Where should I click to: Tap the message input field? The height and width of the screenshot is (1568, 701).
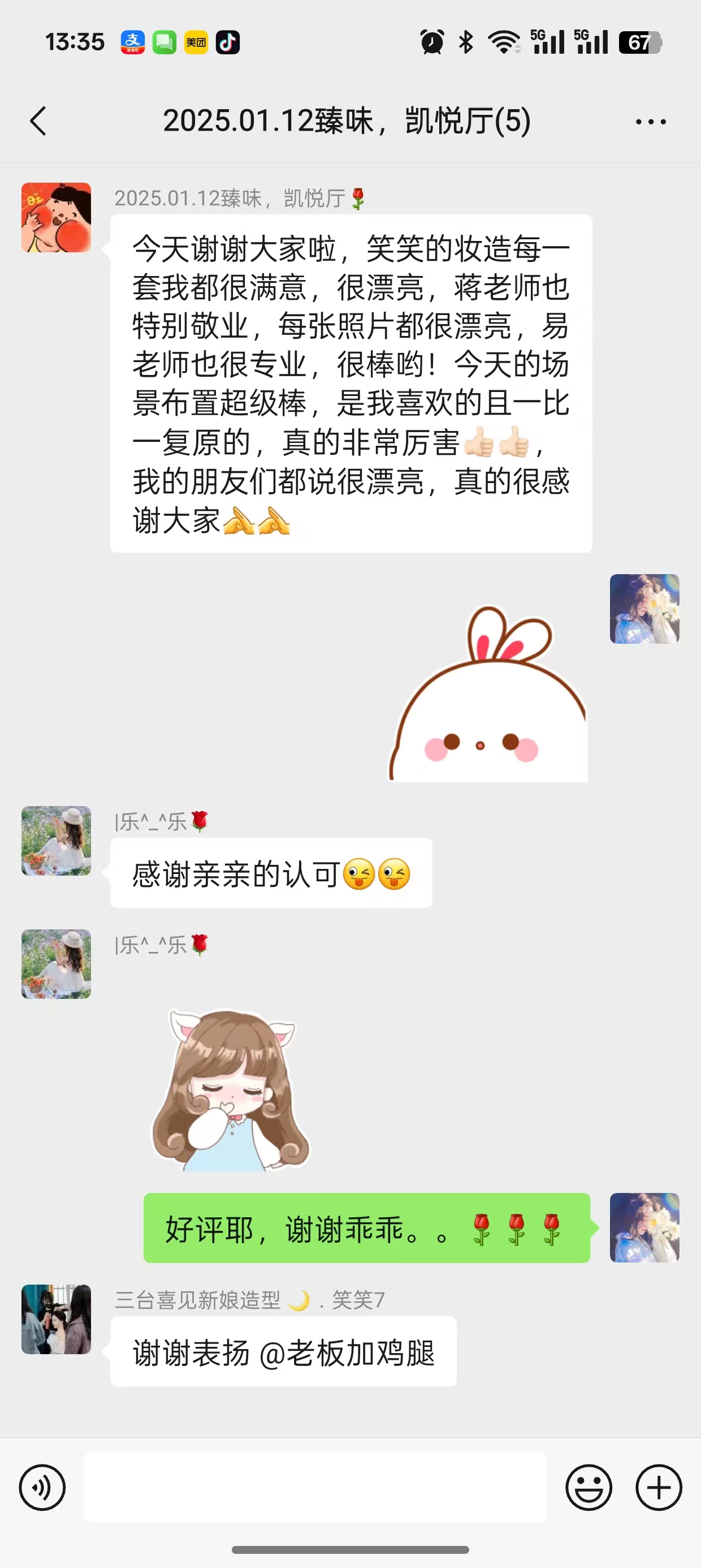314,1487
